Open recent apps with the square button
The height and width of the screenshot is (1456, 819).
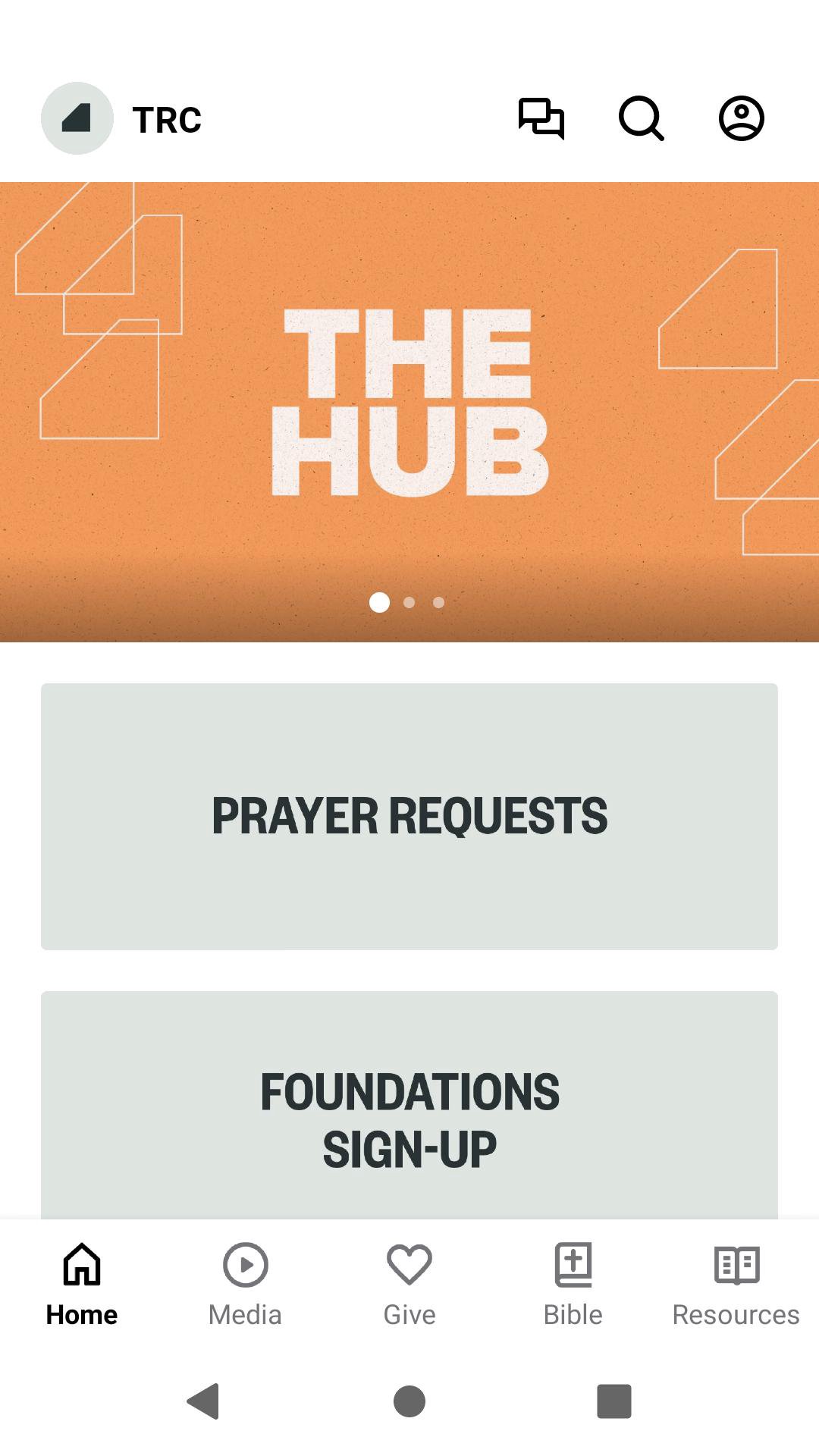tap(614, 1401)
